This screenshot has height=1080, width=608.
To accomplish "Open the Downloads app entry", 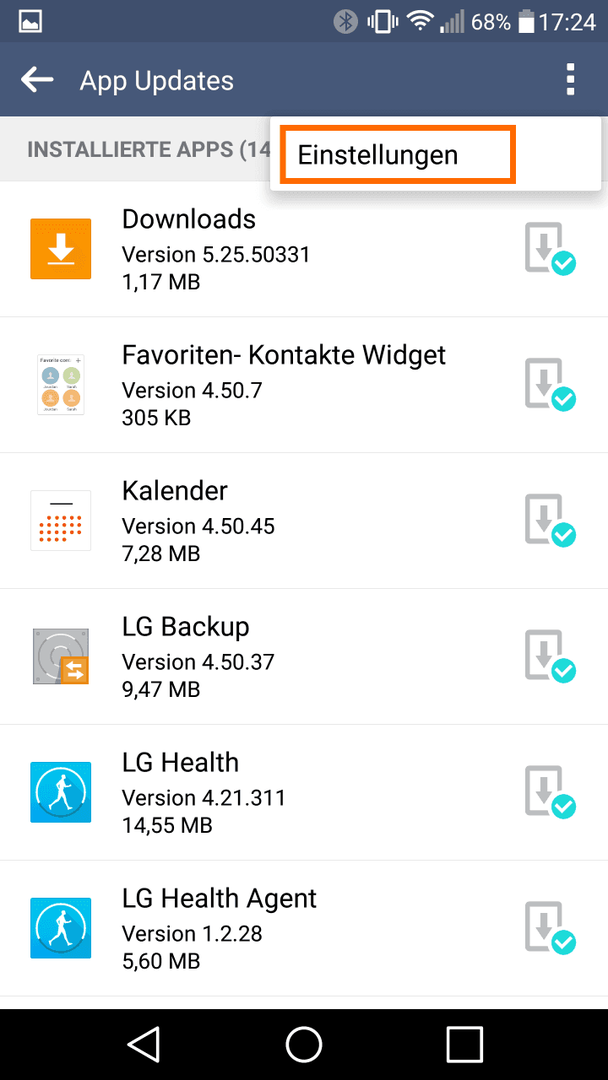I will tap(304, 249).
